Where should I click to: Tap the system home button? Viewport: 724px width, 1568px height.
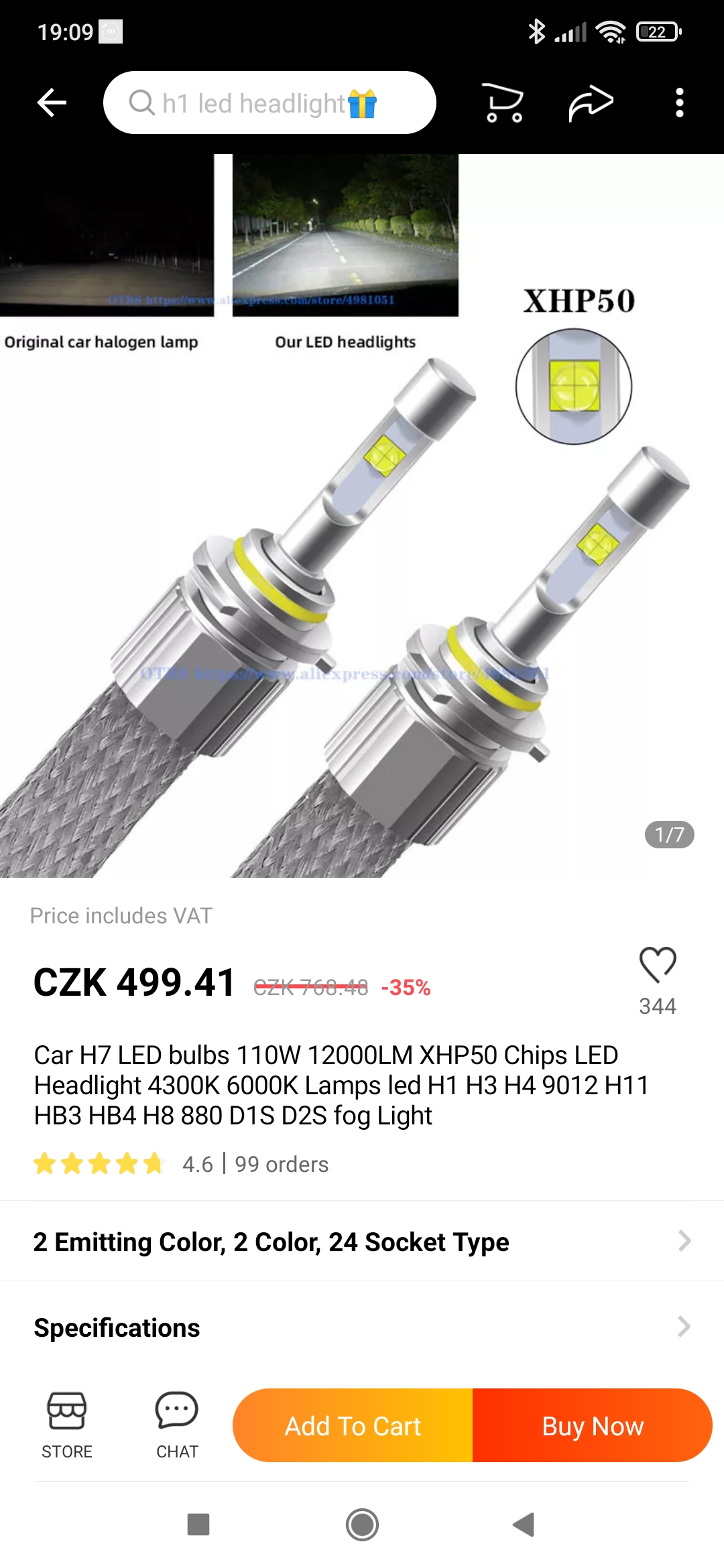(362, 1524)
